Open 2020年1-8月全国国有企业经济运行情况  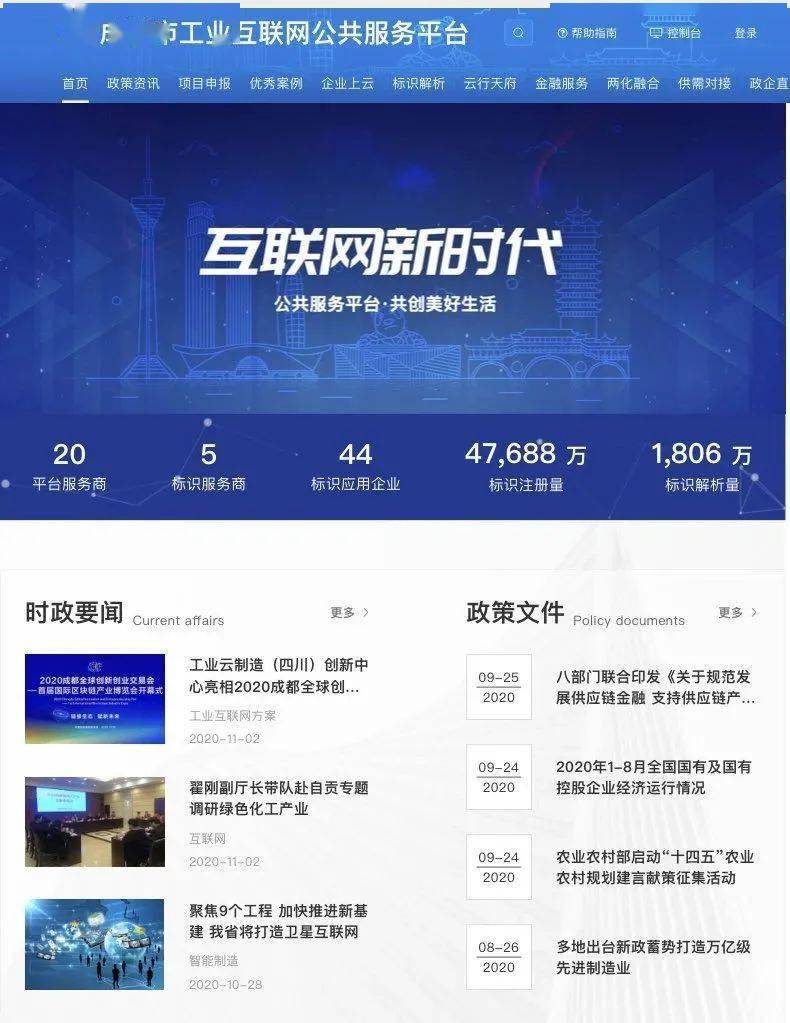pos(653,777)
